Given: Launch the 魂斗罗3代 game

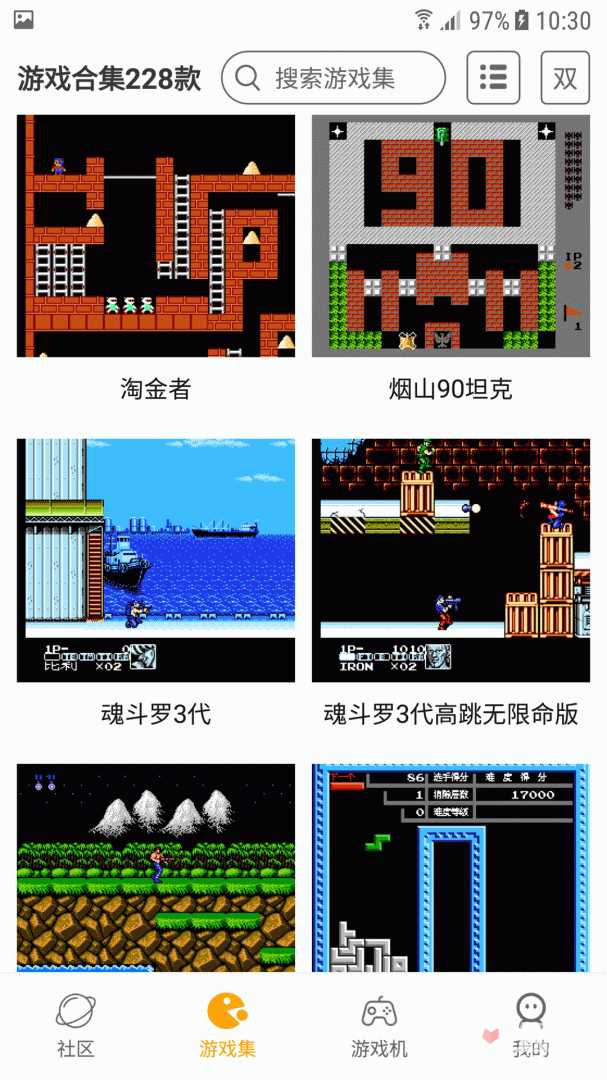Looking at the screenshot, I should tap(156, 560).
